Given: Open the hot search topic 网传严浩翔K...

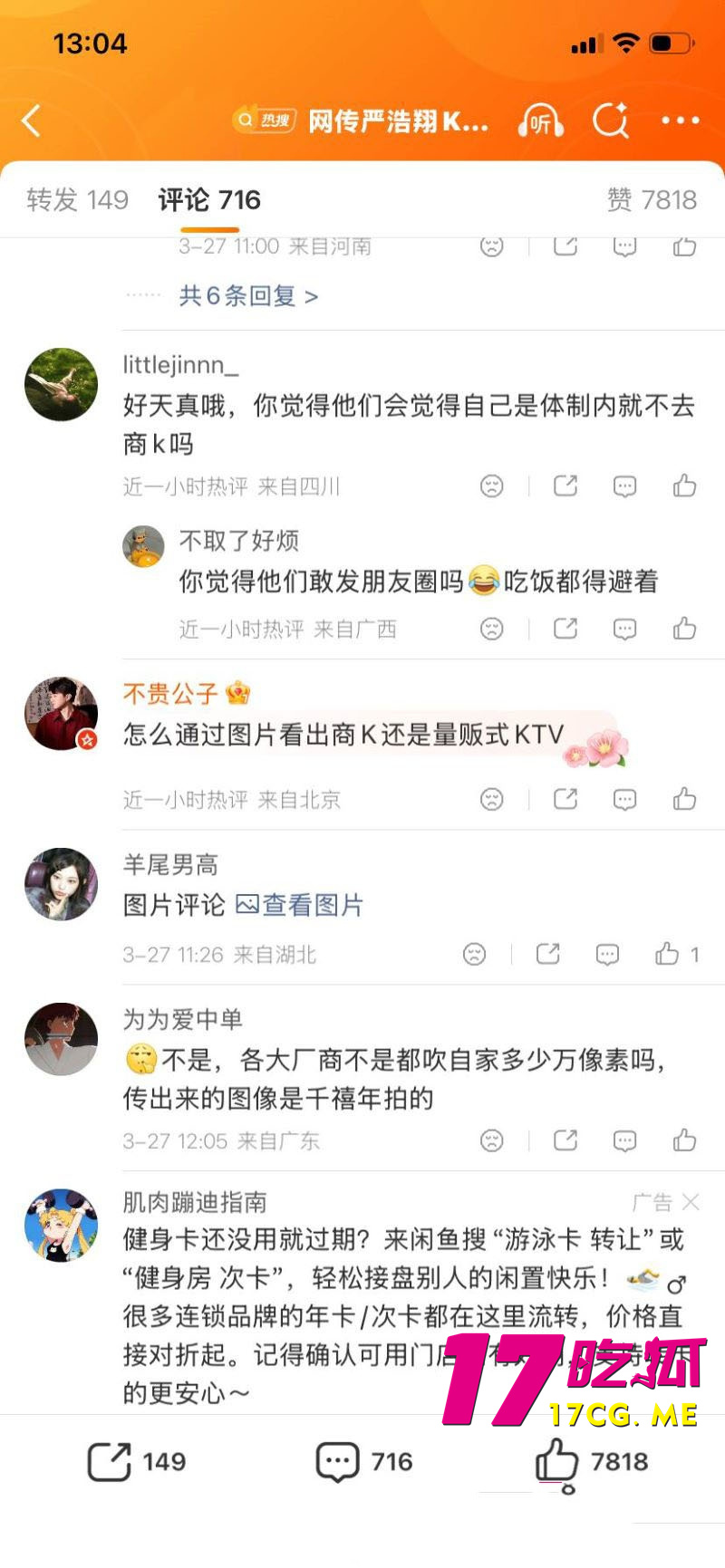Looking at the screenshot, I should pos(399,120).
